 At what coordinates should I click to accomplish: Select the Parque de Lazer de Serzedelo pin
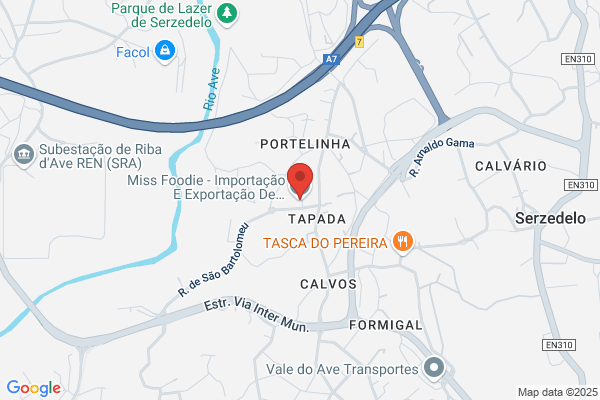227,15
